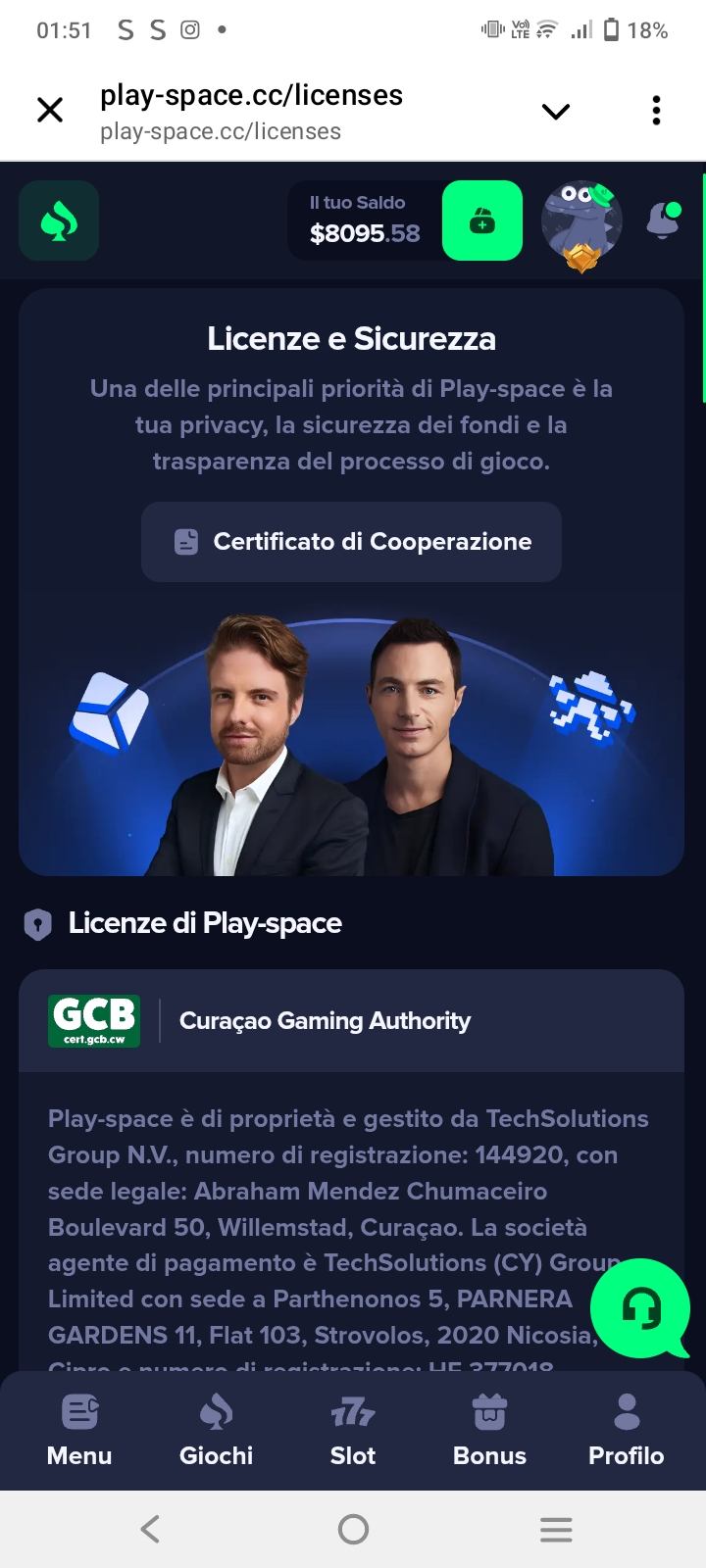This screenshot has width=706, height=1568.
Task: Open the live support chat bubble
Action: pyautogui.click(x=640, y=1307)
